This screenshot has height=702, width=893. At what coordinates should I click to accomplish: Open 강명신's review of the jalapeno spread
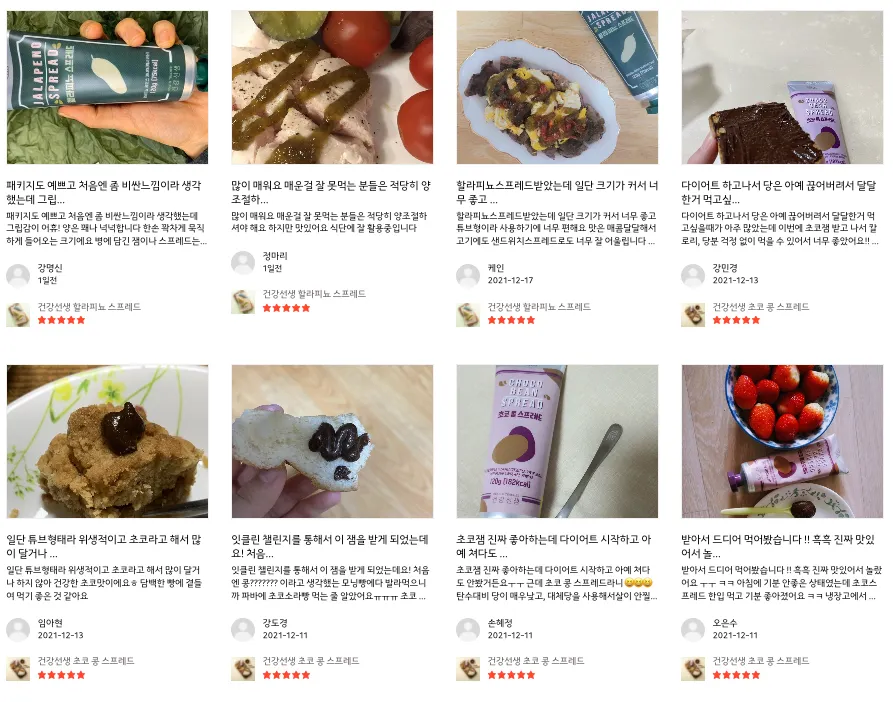coord(107,192)
